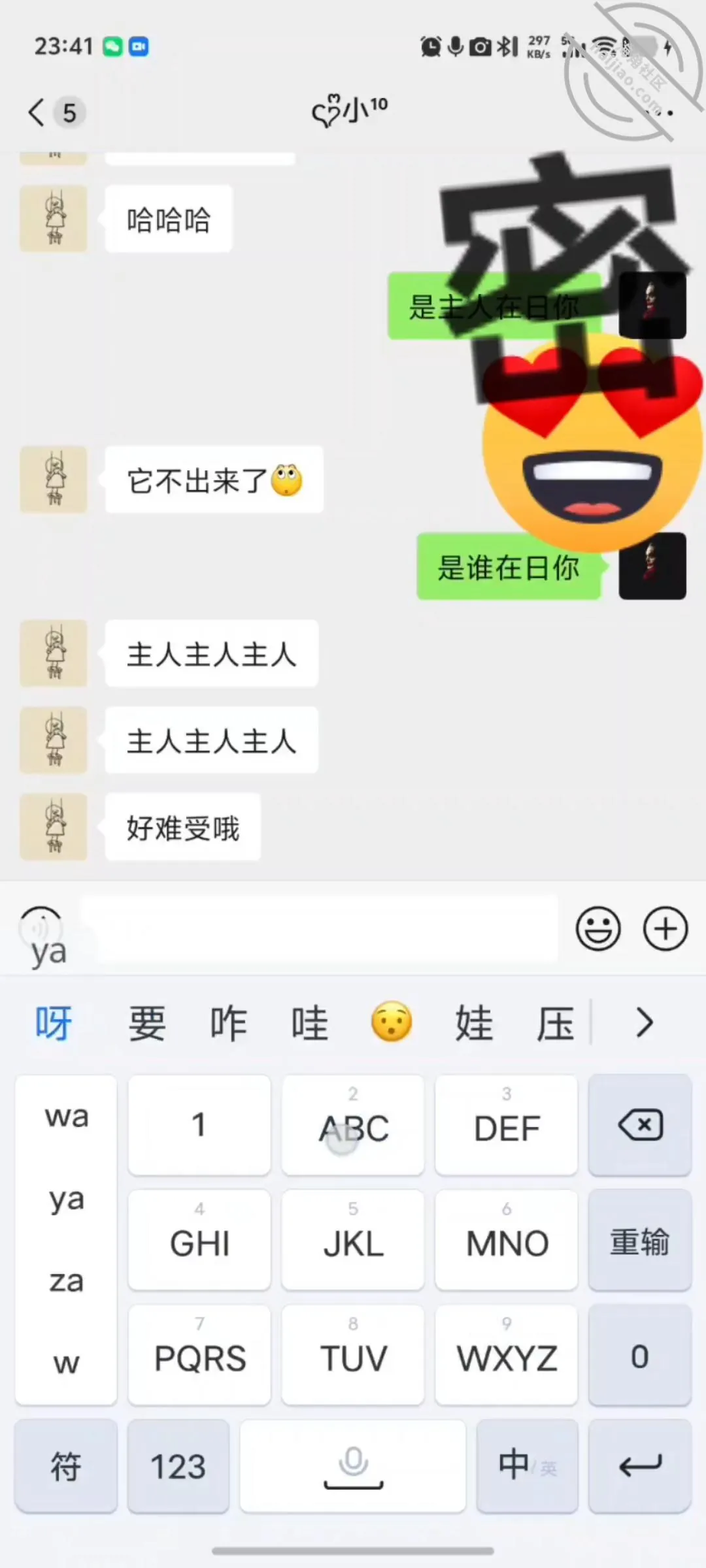
Task: Open the 符 symbols keyboard
Action: (x=66, y=1466)
